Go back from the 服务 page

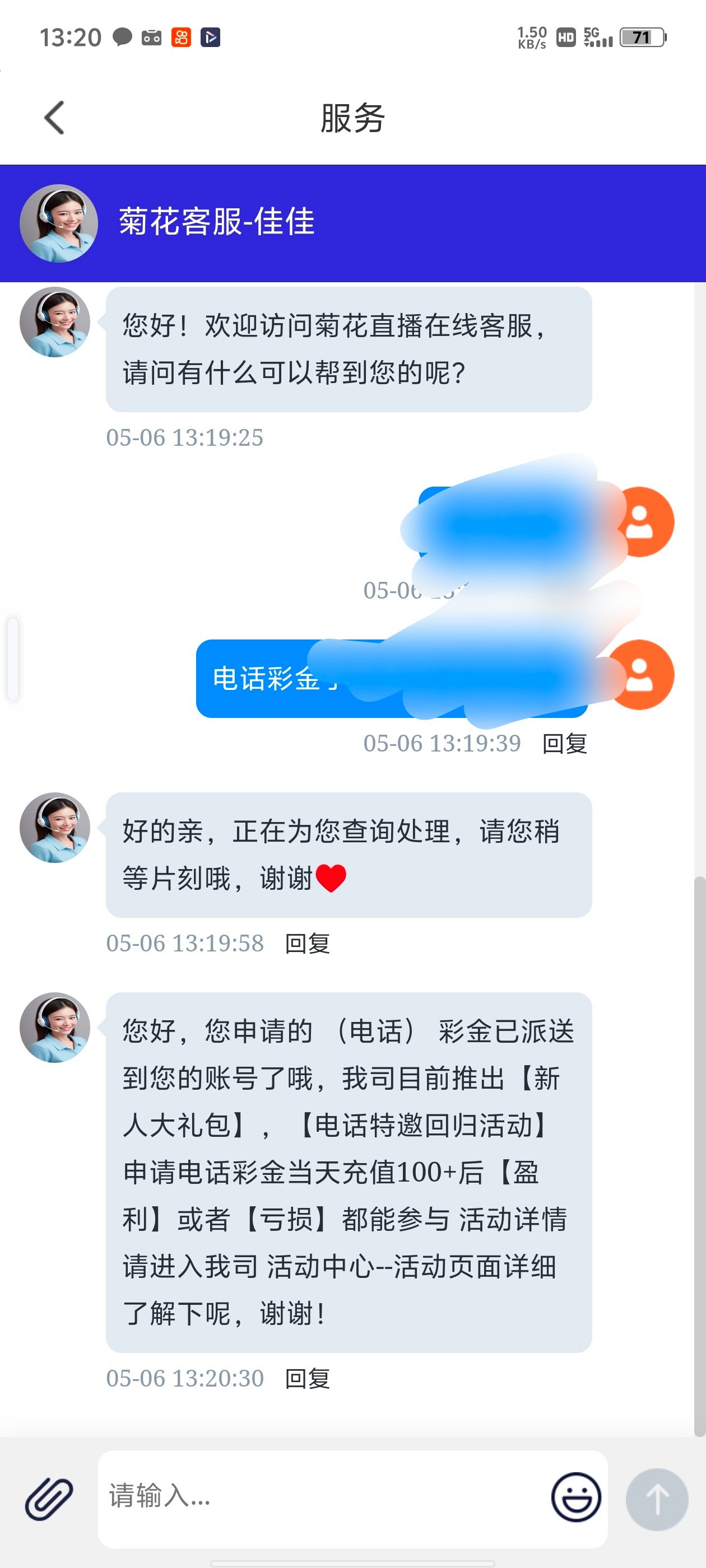54,118
